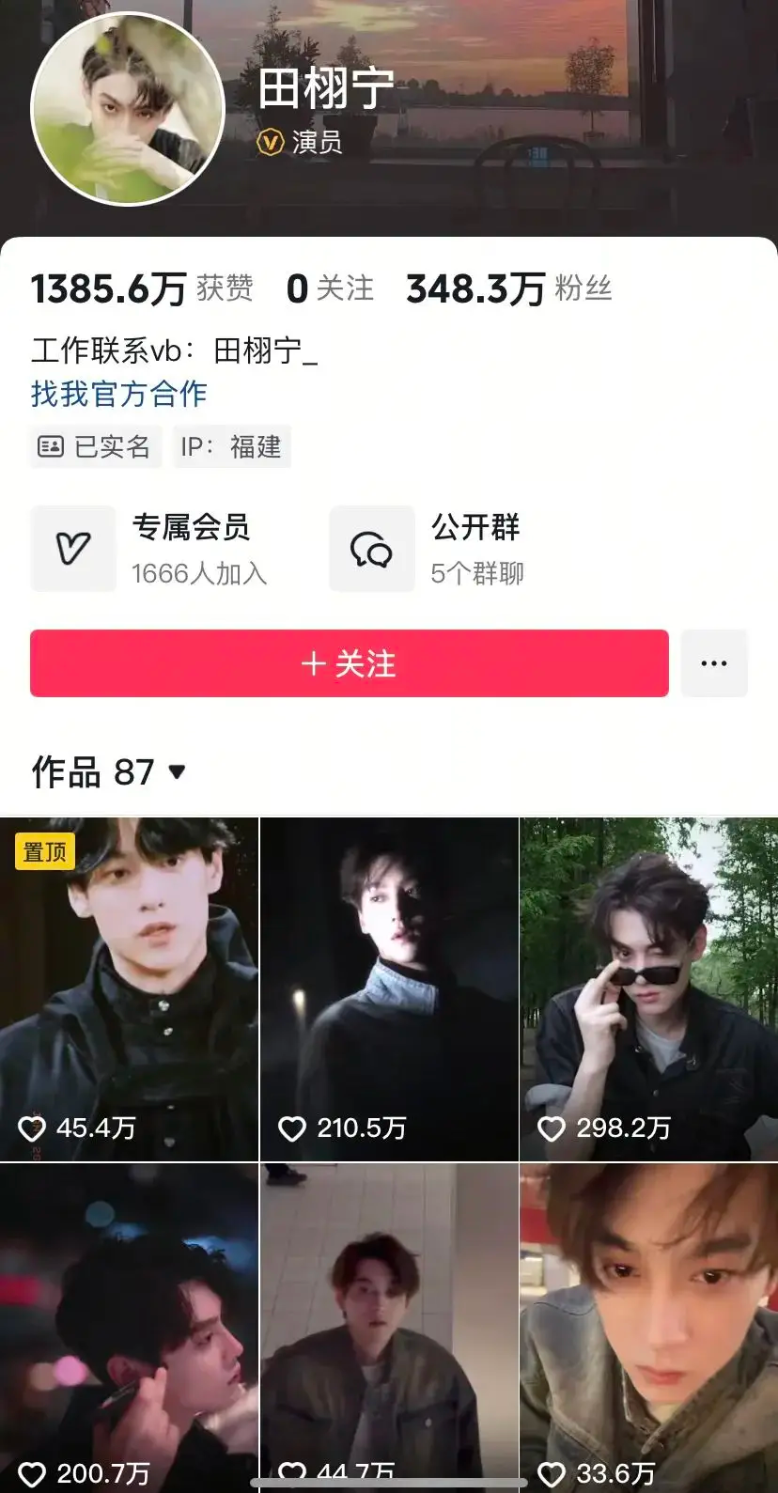Play the video with 33.6万 likes

(x=649, y=1328)
